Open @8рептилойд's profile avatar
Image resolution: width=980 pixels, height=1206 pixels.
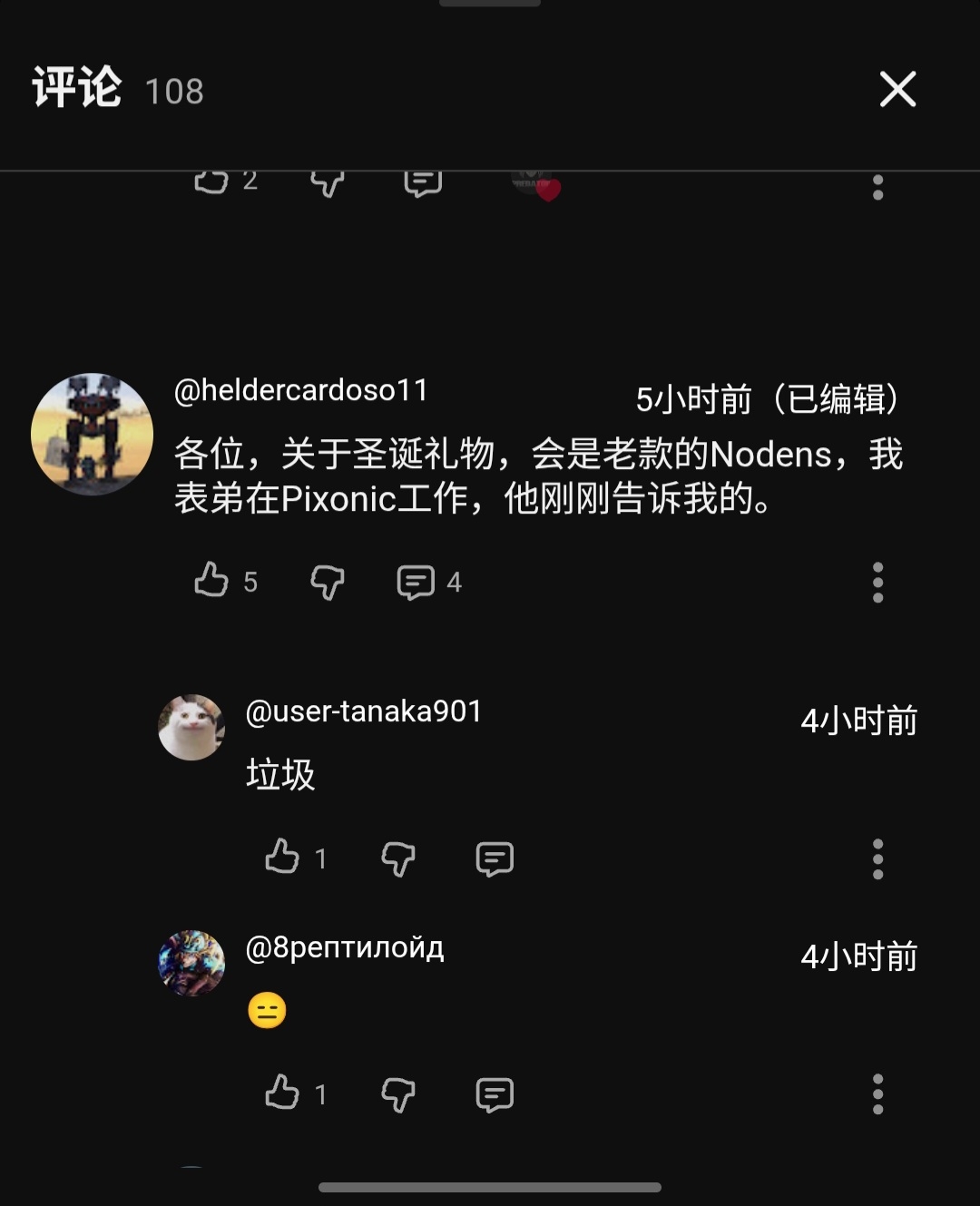(191, 963)
